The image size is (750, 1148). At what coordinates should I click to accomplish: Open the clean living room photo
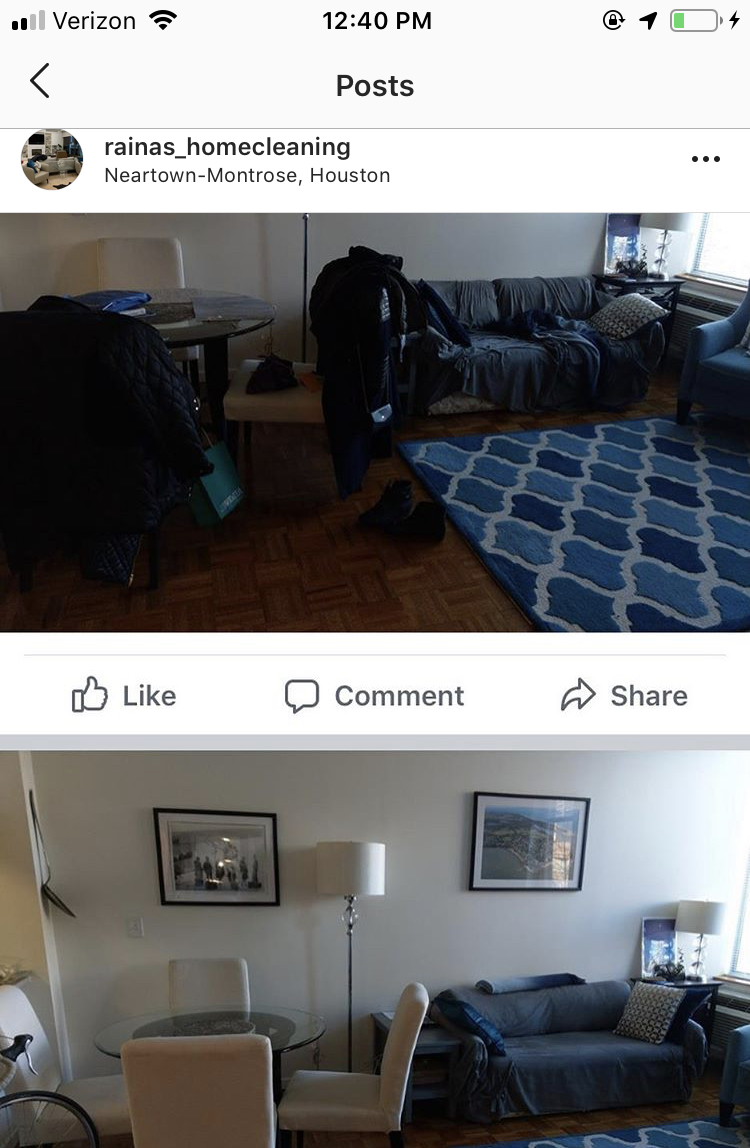(375, 948)
